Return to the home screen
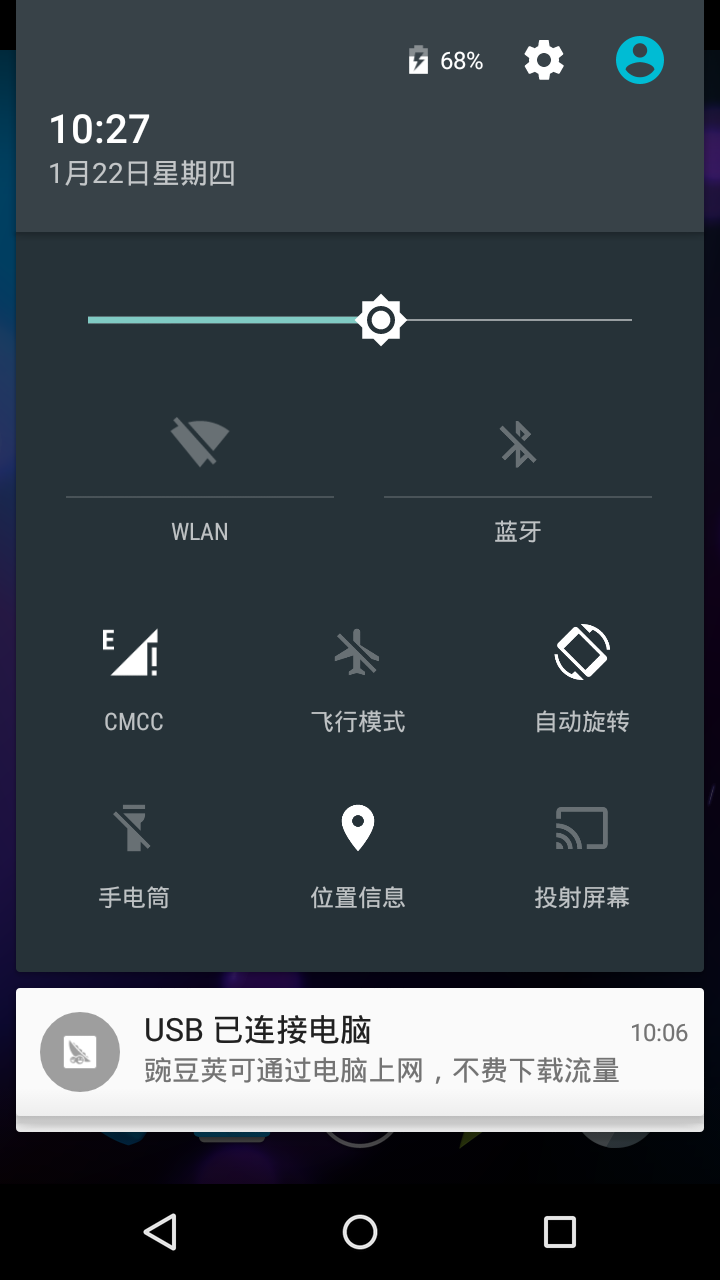 tap(360, 1232)
